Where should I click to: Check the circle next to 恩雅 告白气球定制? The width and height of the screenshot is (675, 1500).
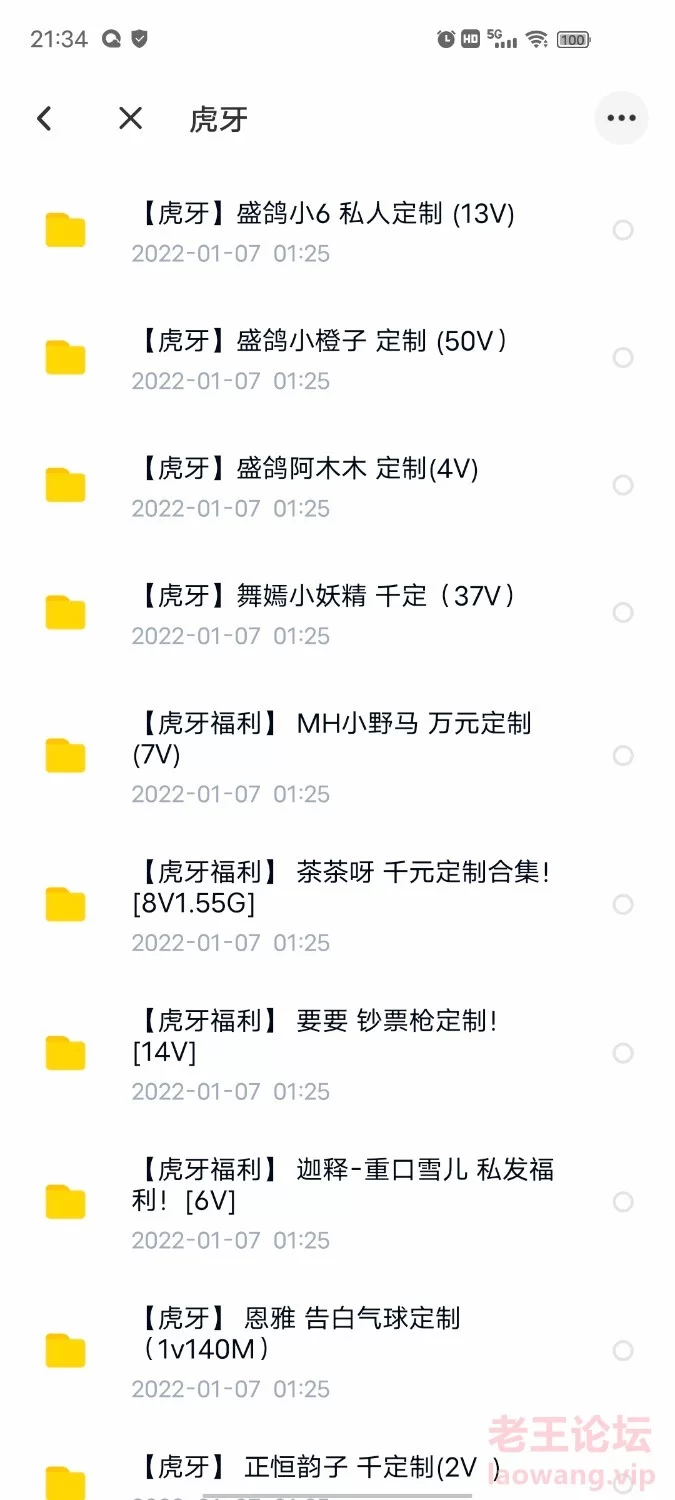pos(623,1352)
